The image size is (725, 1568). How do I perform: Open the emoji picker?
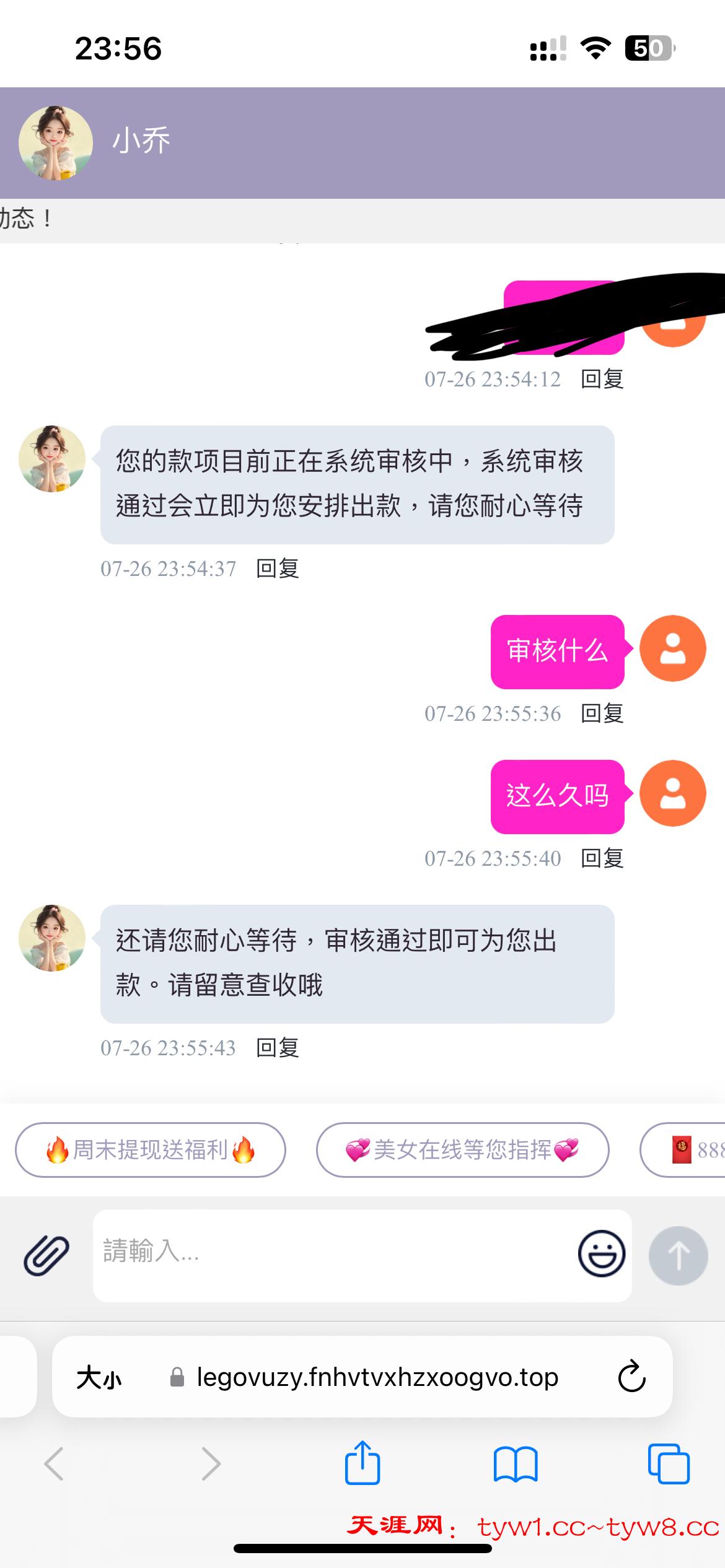601,1253
